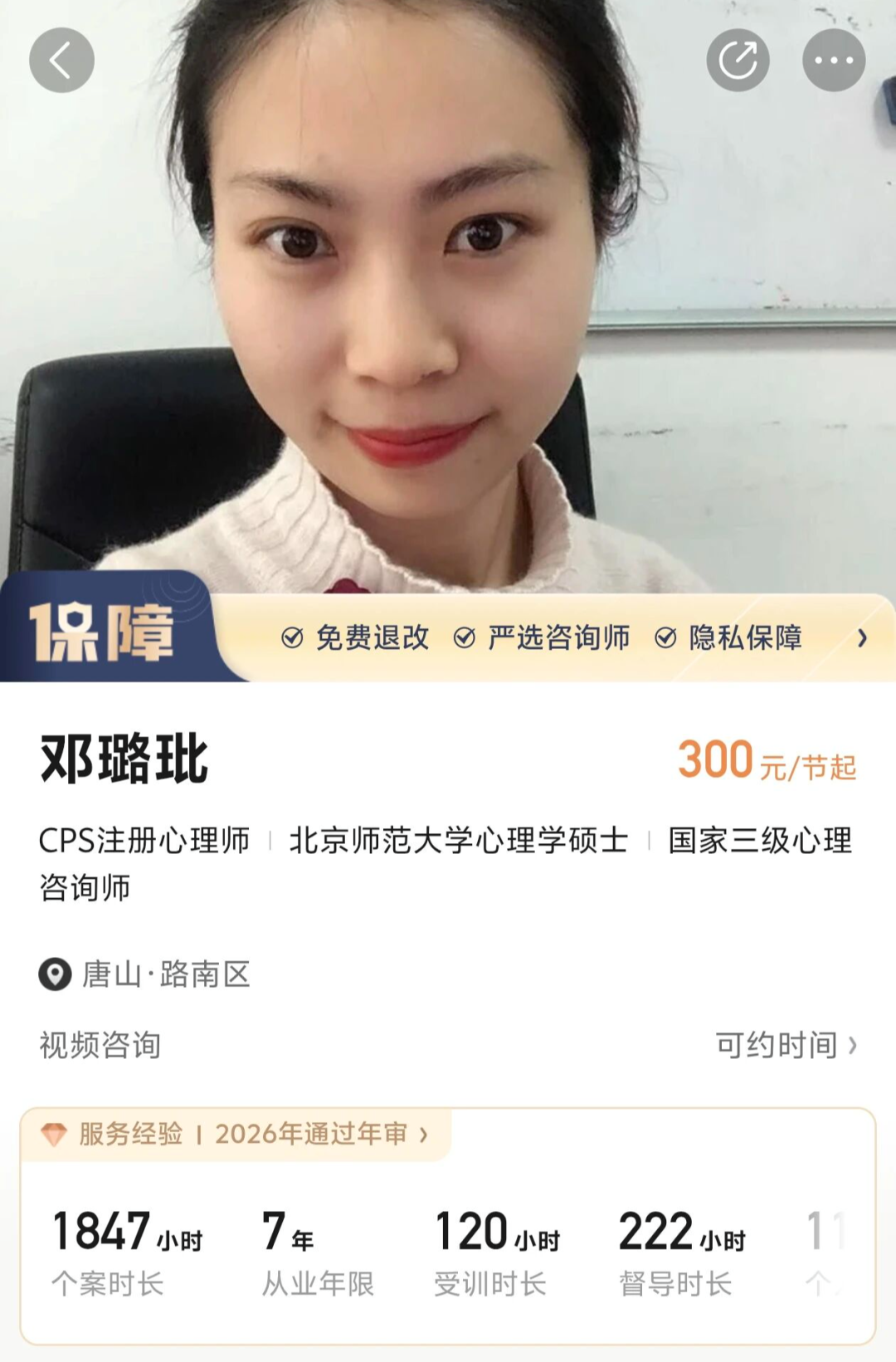Open 服务经验 2026年通过年审 details

click(236, 1134)
